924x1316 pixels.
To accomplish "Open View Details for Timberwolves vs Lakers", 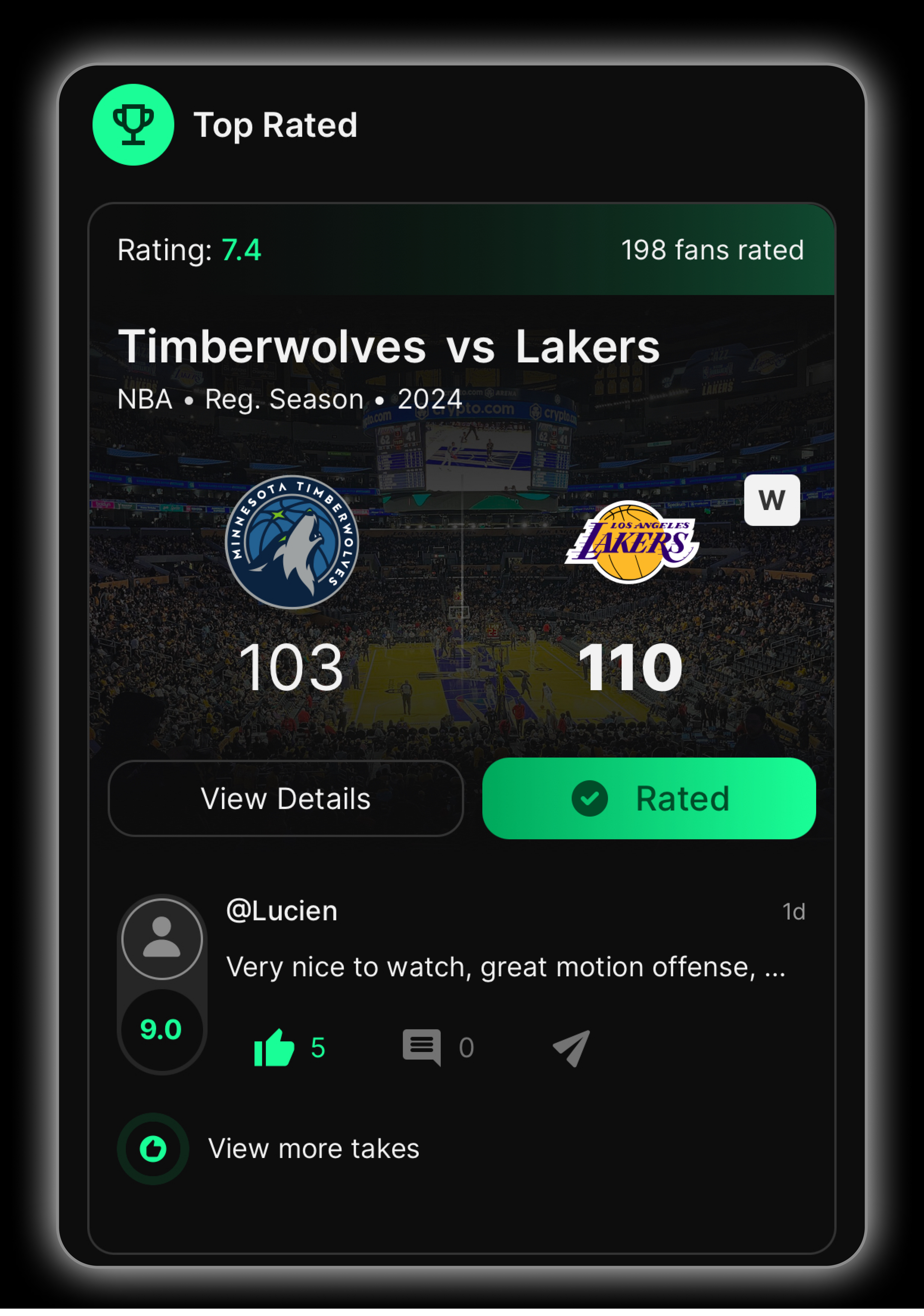I will click(x=286, y=798).
